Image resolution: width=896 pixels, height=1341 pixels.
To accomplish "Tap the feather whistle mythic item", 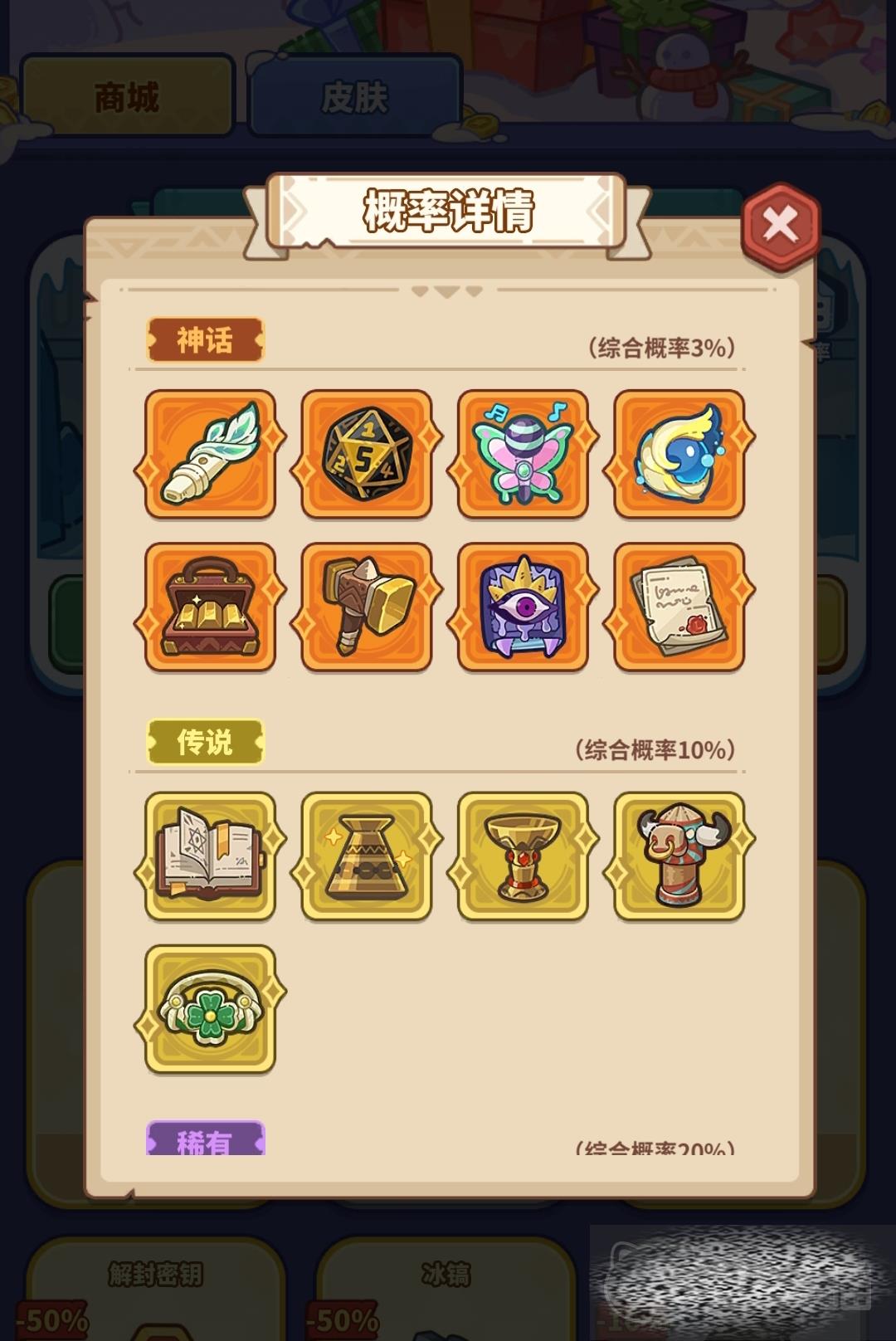I will pyautogui.click(x=211, y=454).
